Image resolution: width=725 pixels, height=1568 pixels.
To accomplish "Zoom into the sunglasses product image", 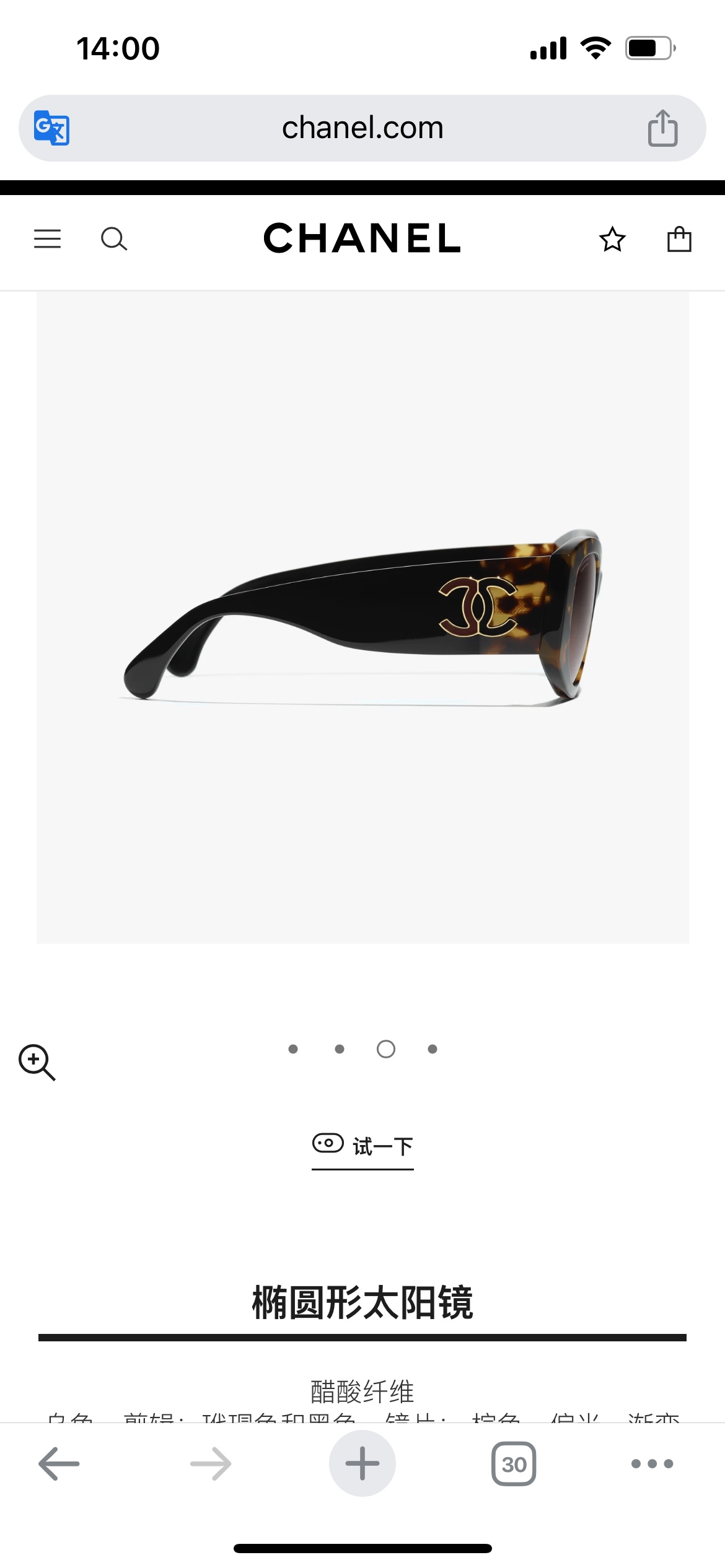I will click(x=37, y=1062).
